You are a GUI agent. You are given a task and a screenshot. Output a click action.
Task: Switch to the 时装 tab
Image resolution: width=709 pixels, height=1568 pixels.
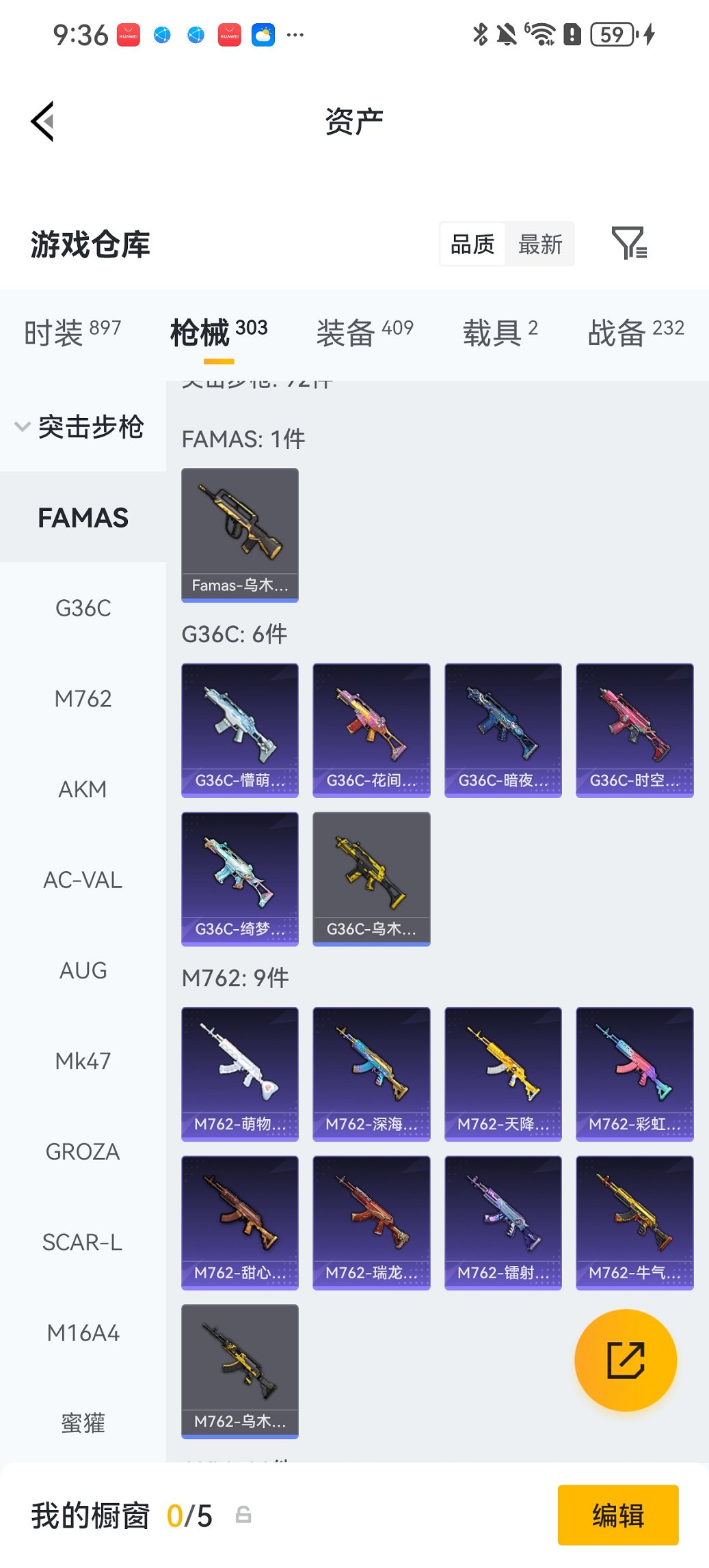click(72, 333)
